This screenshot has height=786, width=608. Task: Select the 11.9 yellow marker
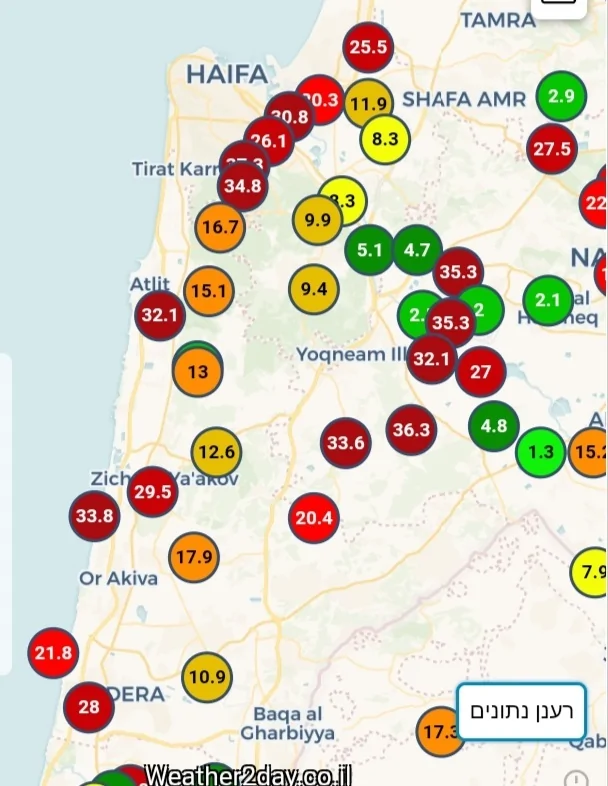(x=370, y=102)
